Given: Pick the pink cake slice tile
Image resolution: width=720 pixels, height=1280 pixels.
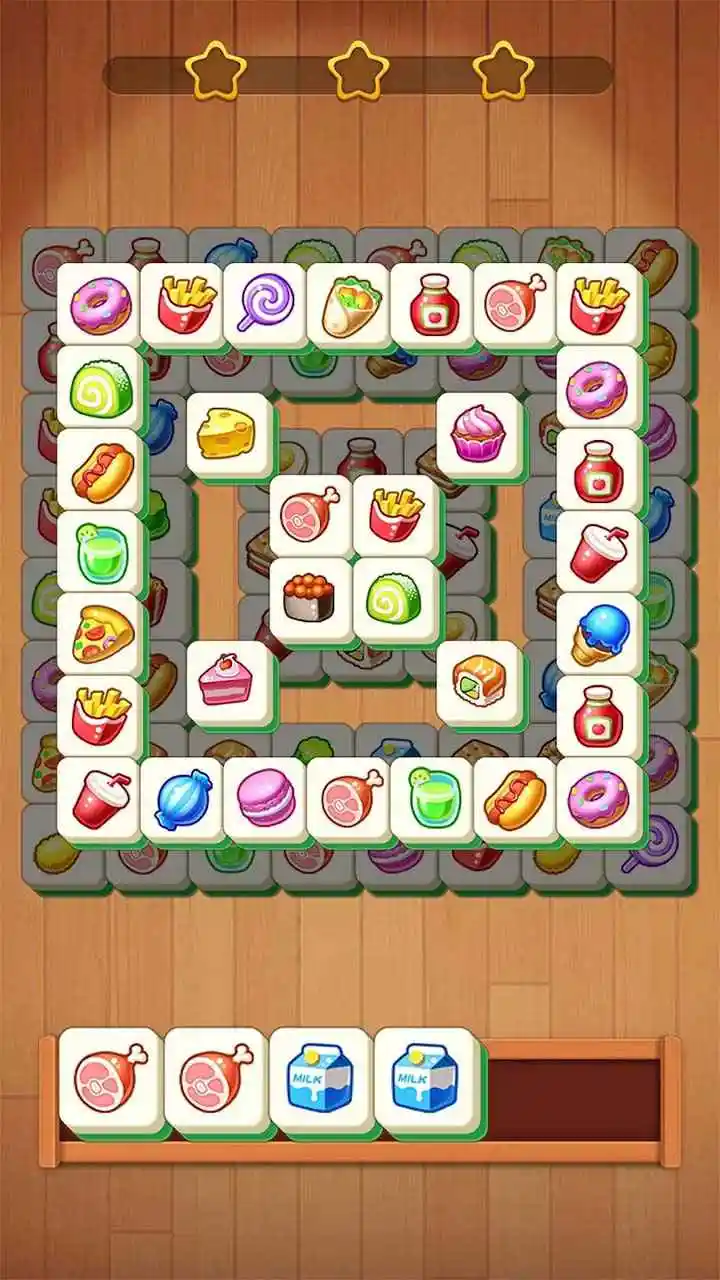Looking at the screenshot, I should [227, 682].
